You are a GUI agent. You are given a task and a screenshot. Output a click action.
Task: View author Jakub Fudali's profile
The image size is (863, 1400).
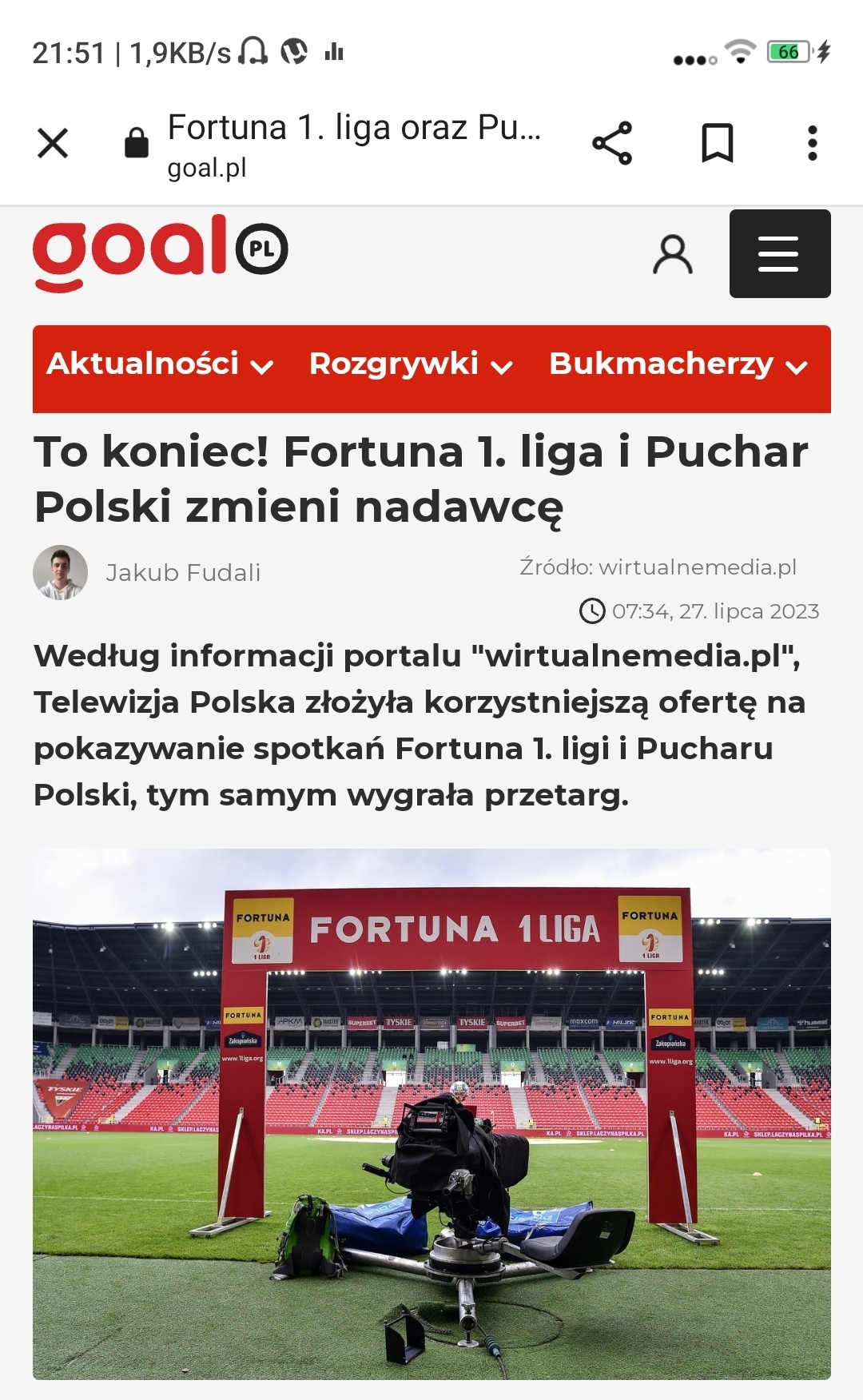tap(183, 573)
